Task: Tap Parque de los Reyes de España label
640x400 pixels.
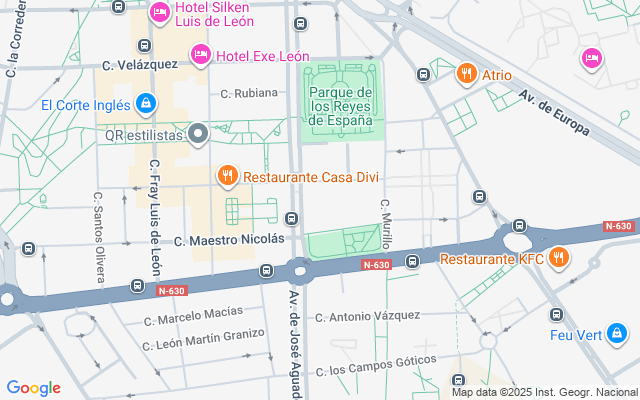Action: click(340, 107)
